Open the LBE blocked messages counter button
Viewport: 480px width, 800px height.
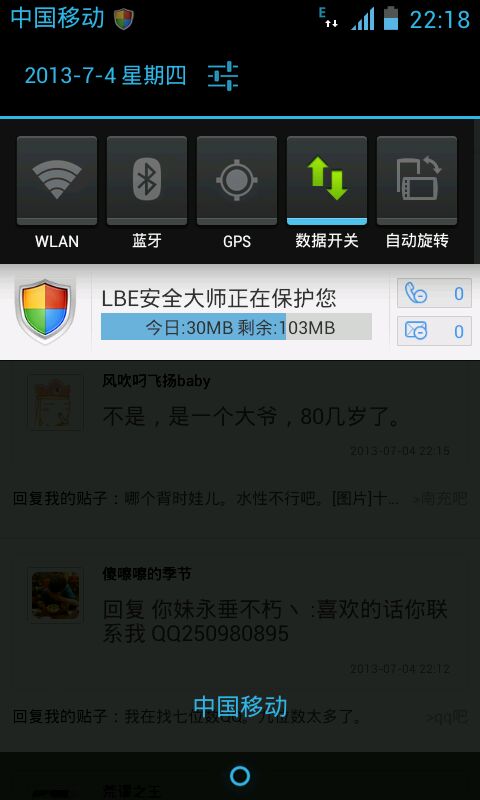pyautogui.click(x=434, y=331)
